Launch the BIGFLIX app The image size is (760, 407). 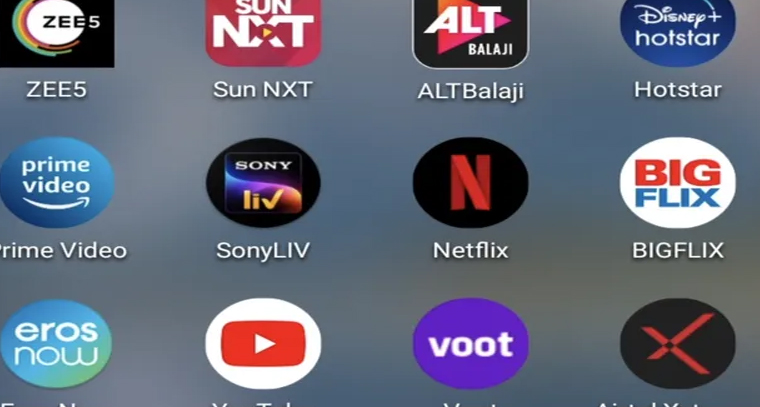677,183
